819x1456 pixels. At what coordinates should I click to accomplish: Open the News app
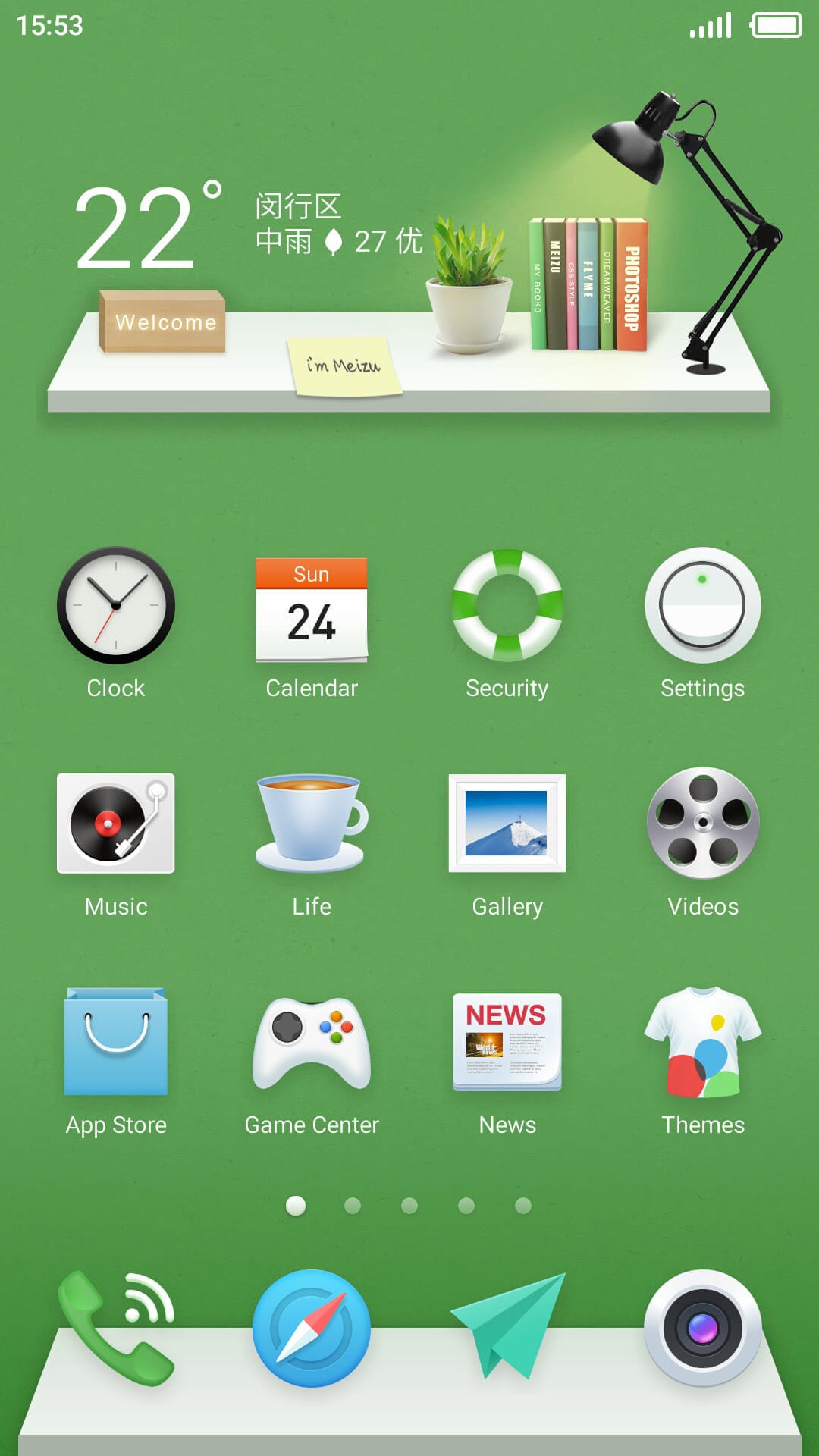(507, 1042)
